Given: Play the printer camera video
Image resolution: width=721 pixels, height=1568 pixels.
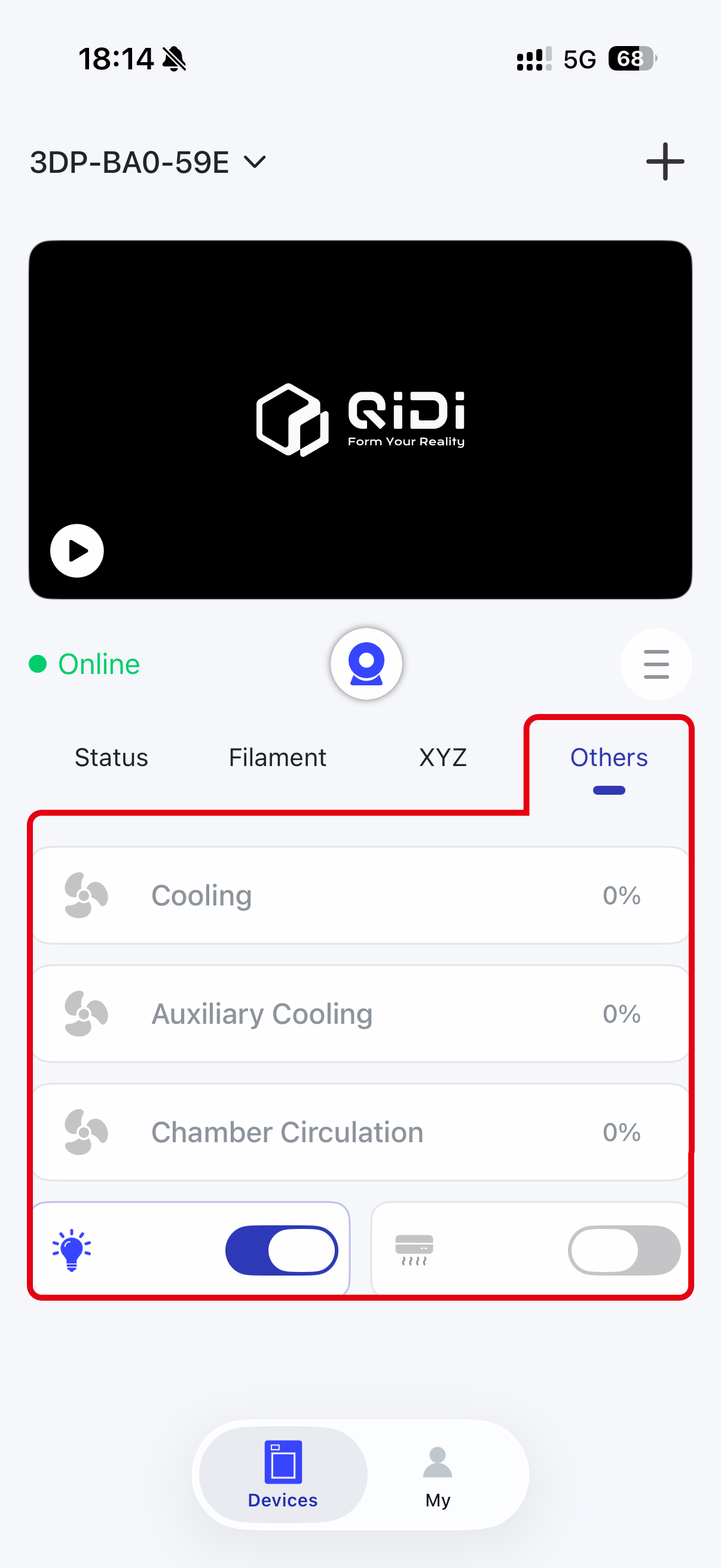Looking at the screenshot, I should coord(77,551).
